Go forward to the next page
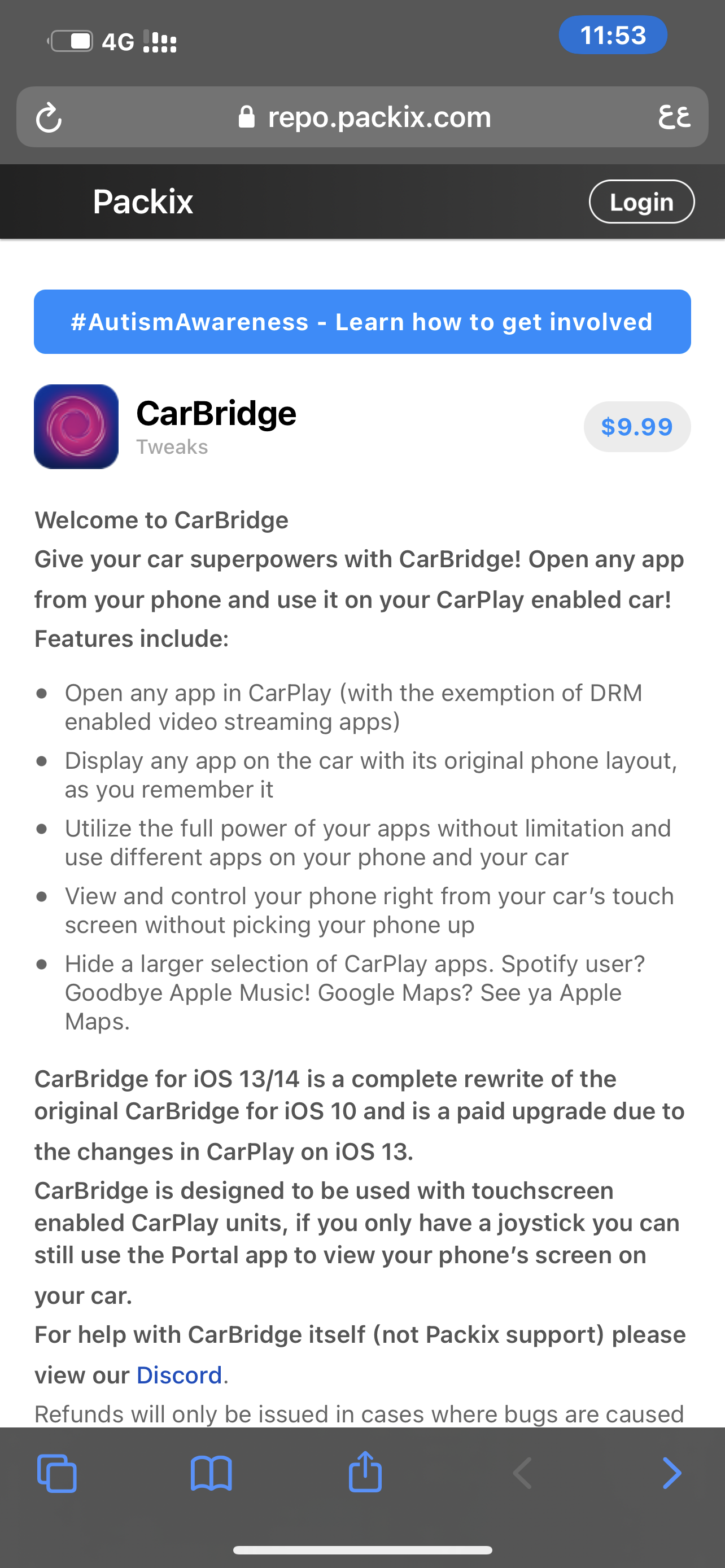The image size is (725, 1568). coord(671,1473)
